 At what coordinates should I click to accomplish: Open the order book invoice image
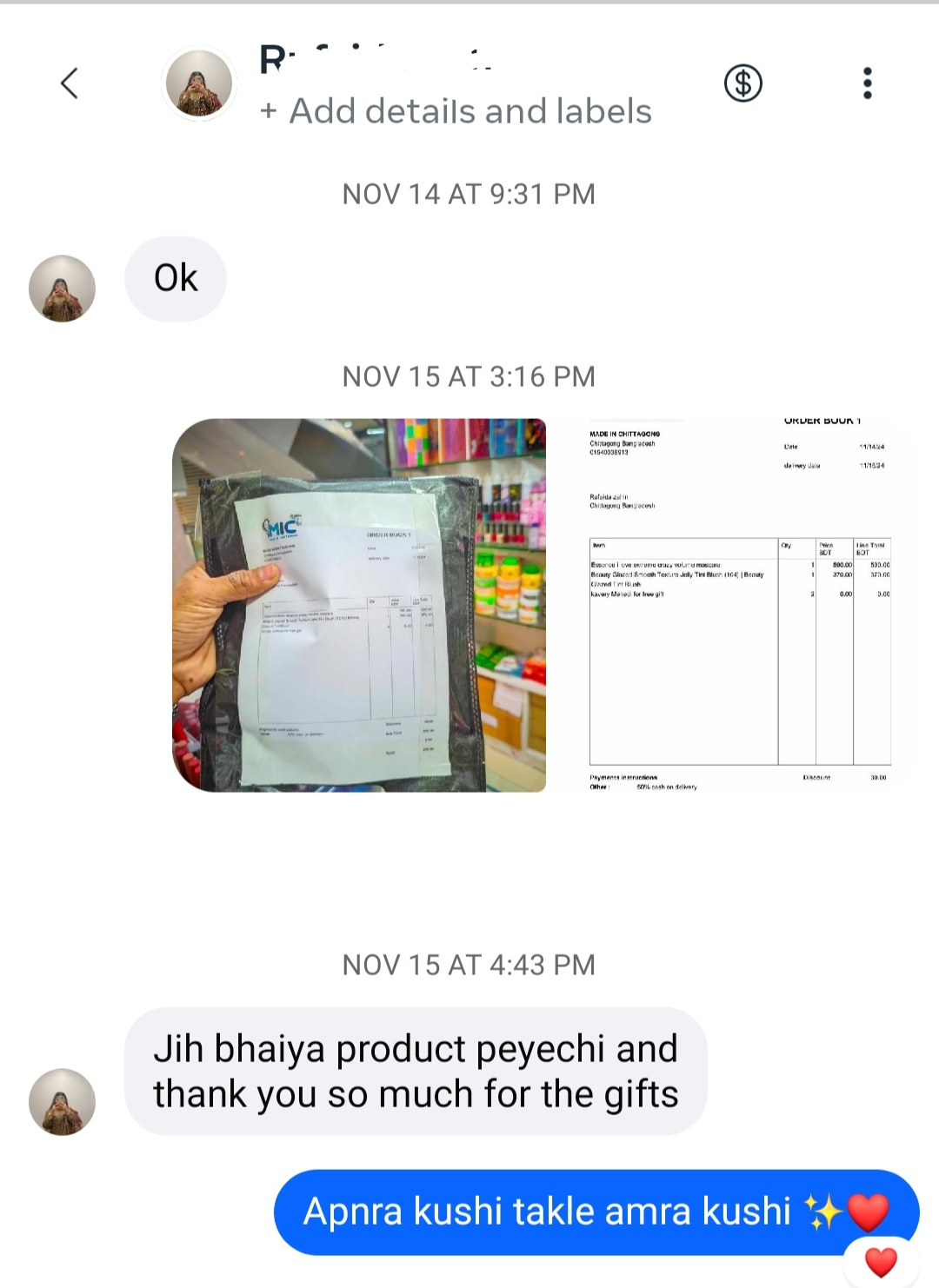pos(739,605)
